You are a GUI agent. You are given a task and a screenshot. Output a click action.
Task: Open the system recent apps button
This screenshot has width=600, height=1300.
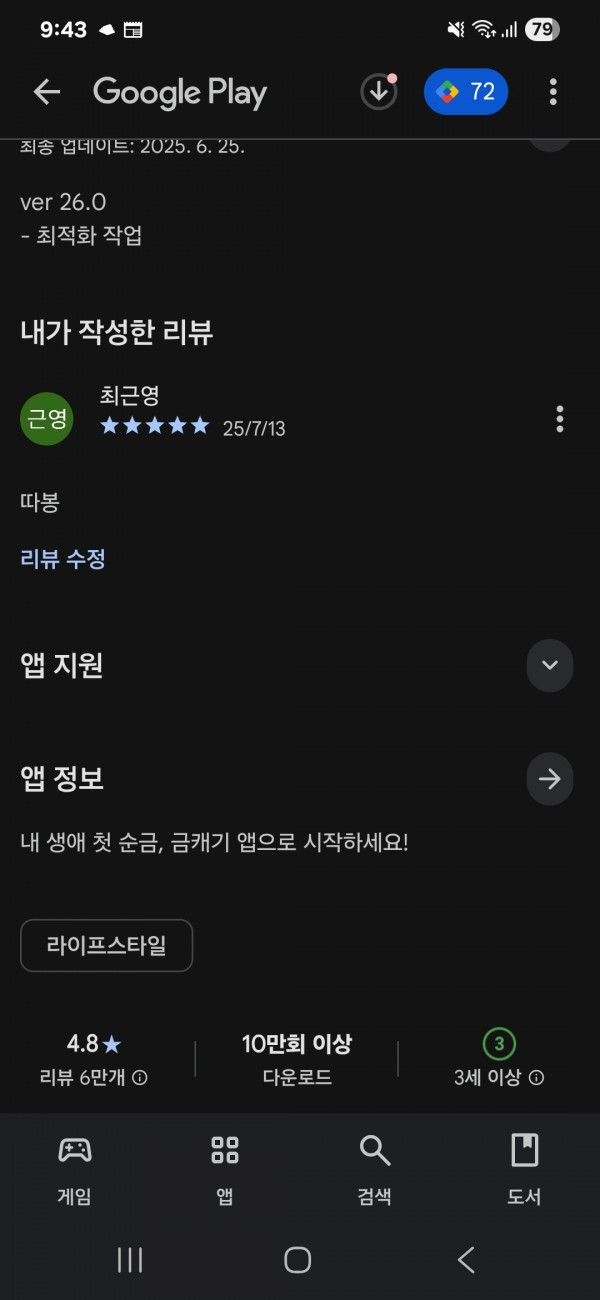point(130,1260)
